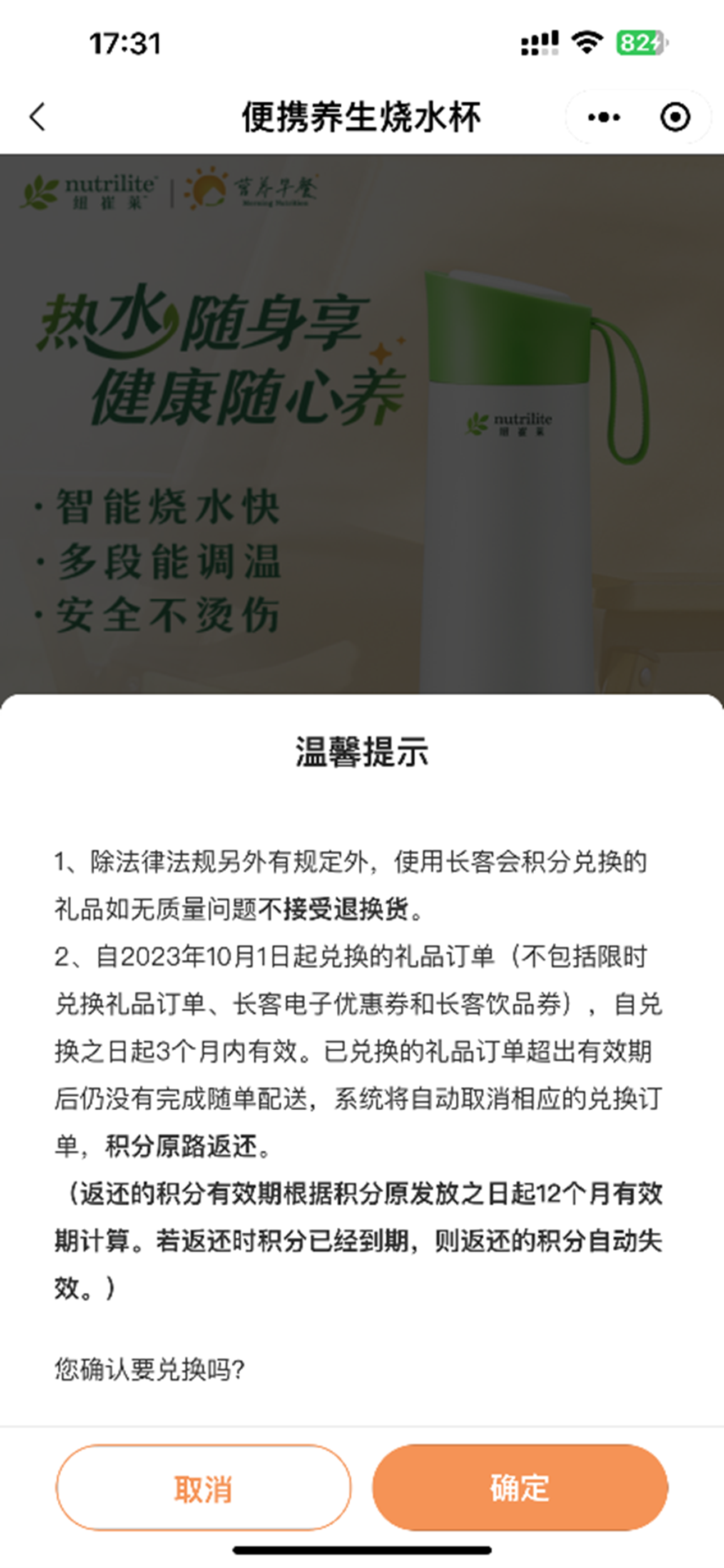Tap the Wi-Fi icon in the status bar

tap(585, 42)
